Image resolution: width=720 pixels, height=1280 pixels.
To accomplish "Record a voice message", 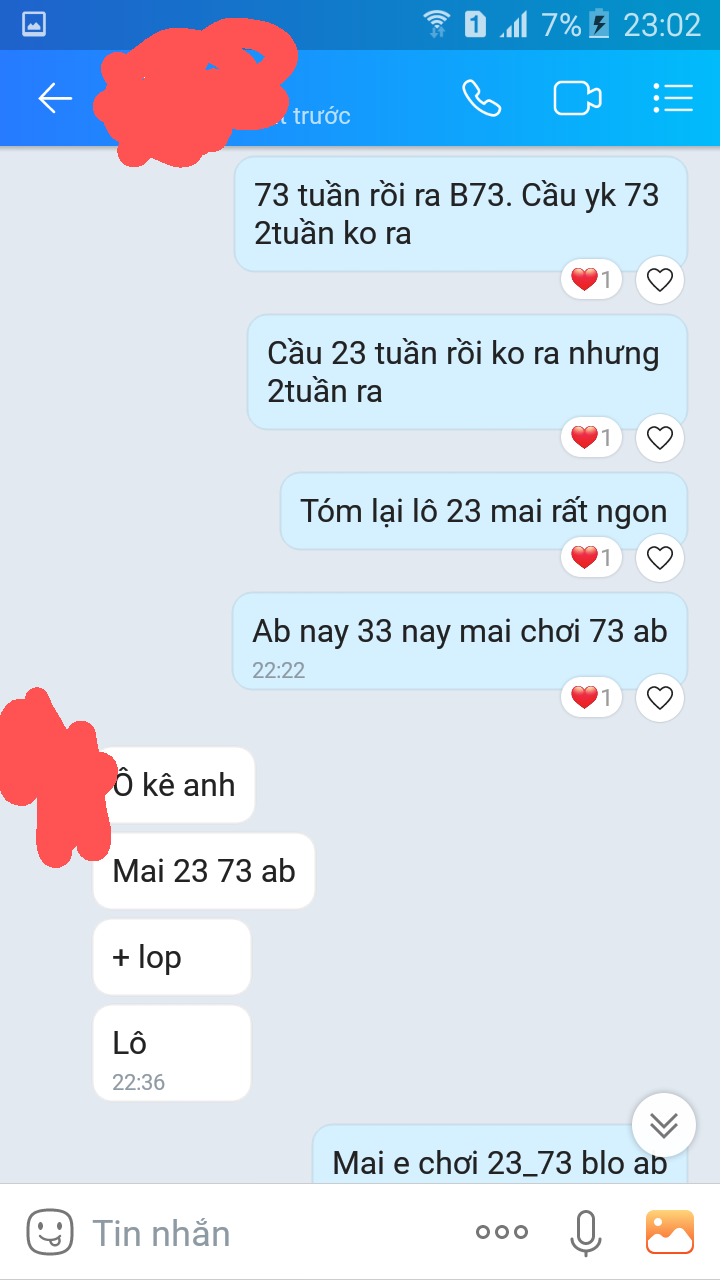I will (x=586, y=1232).
